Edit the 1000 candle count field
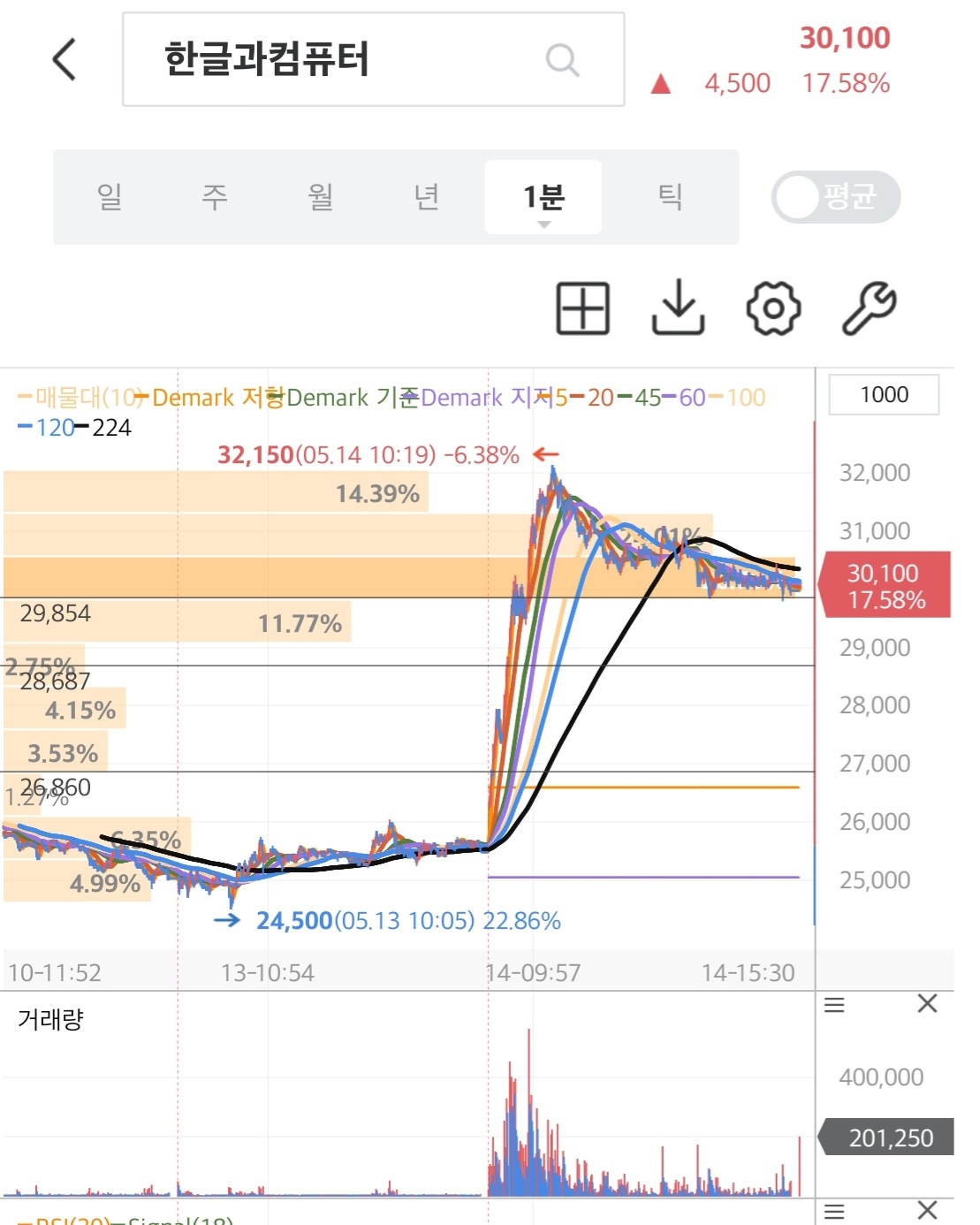Screen dimensions: 980x1225 click(884, 394)
